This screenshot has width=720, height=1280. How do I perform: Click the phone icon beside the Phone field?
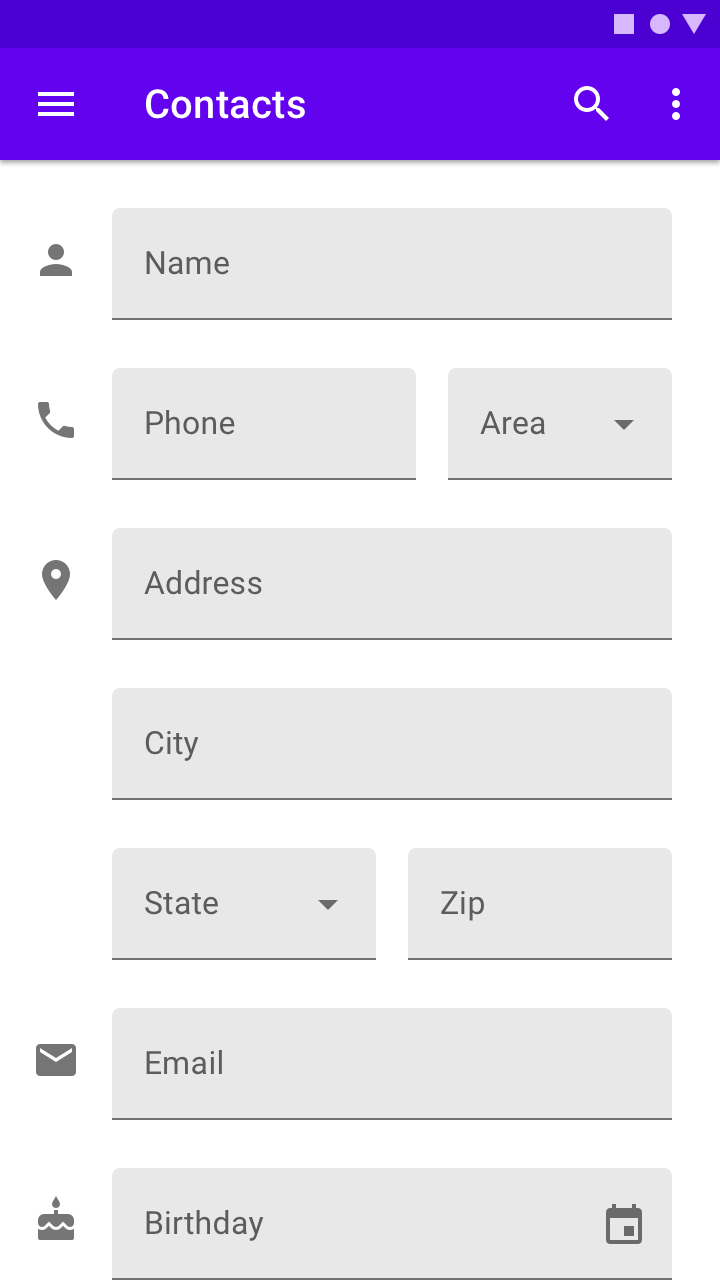[55, 422]
